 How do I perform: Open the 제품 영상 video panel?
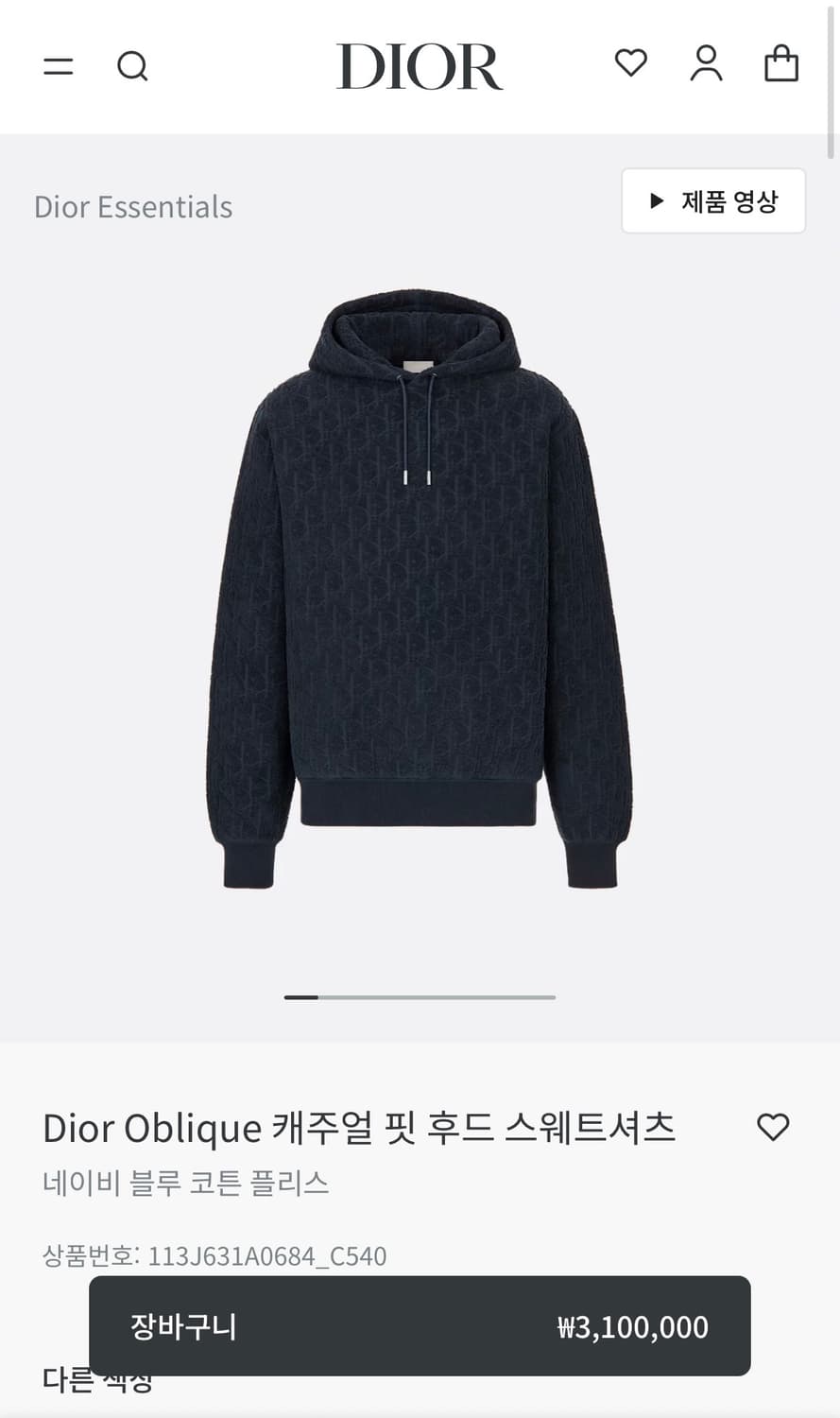[713, 200]
